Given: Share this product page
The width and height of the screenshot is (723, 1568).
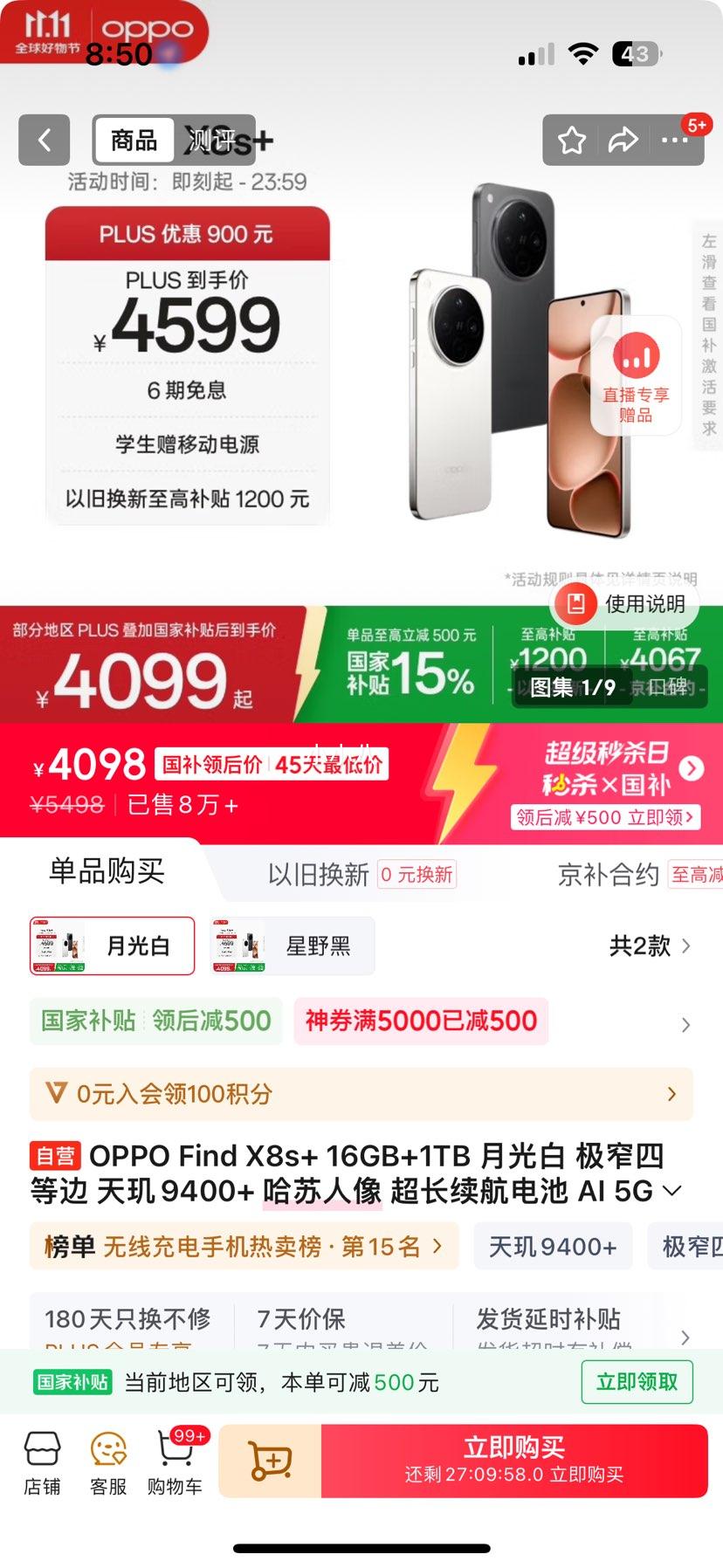Looking at the screenshot, I should [623, 140].
